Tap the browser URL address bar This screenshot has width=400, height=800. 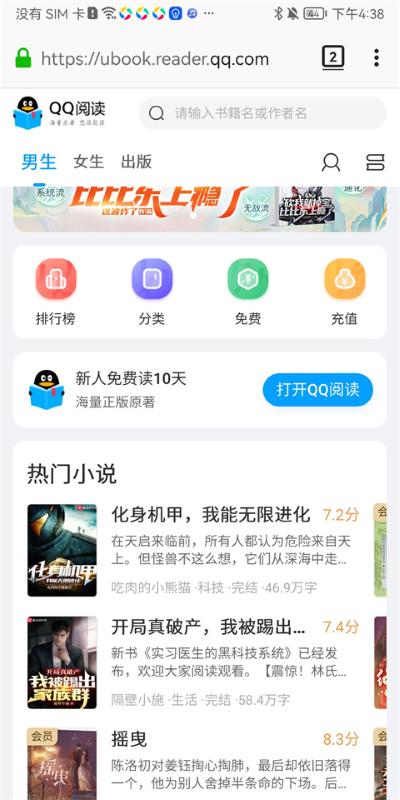pyautogui.click(x=155, y=59)
